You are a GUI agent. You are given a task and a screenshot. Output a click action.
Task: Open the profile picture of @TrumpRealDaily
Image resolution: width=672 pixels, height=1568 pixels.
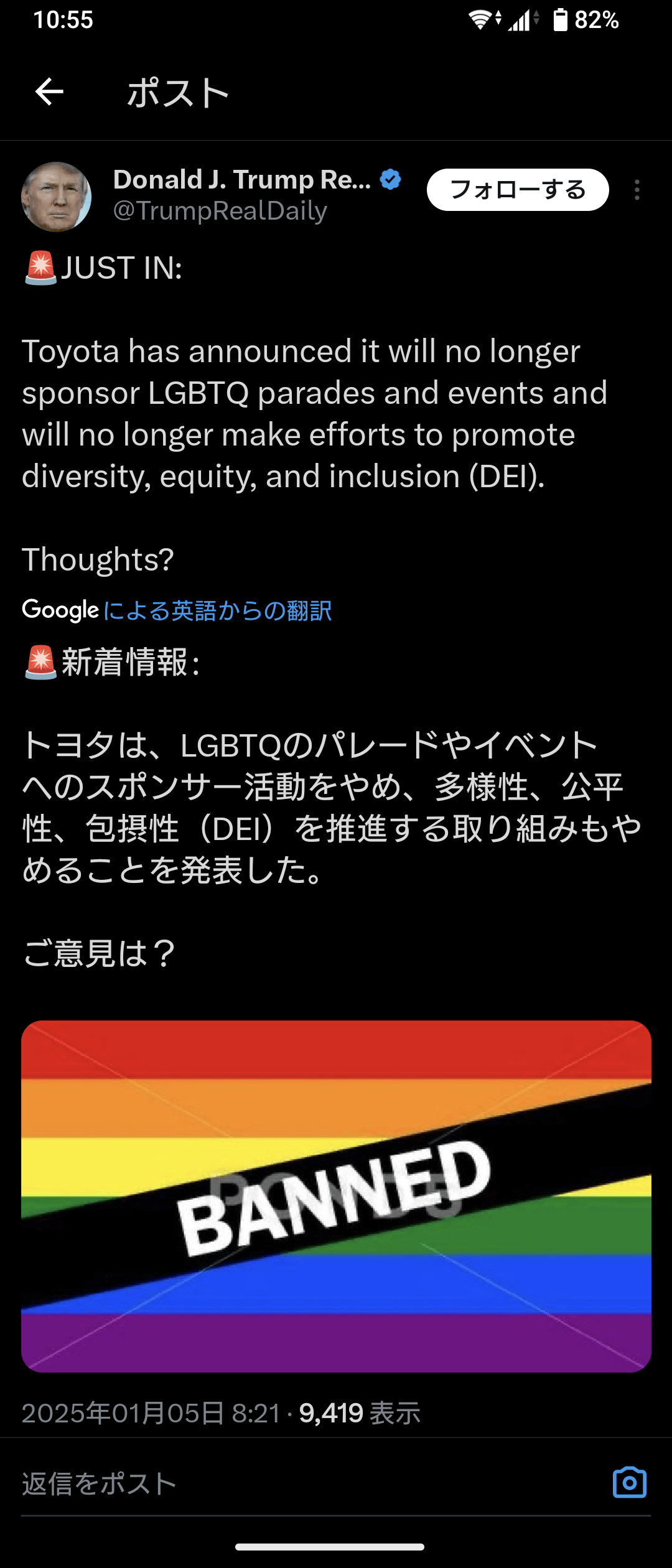tap(57, 197)
